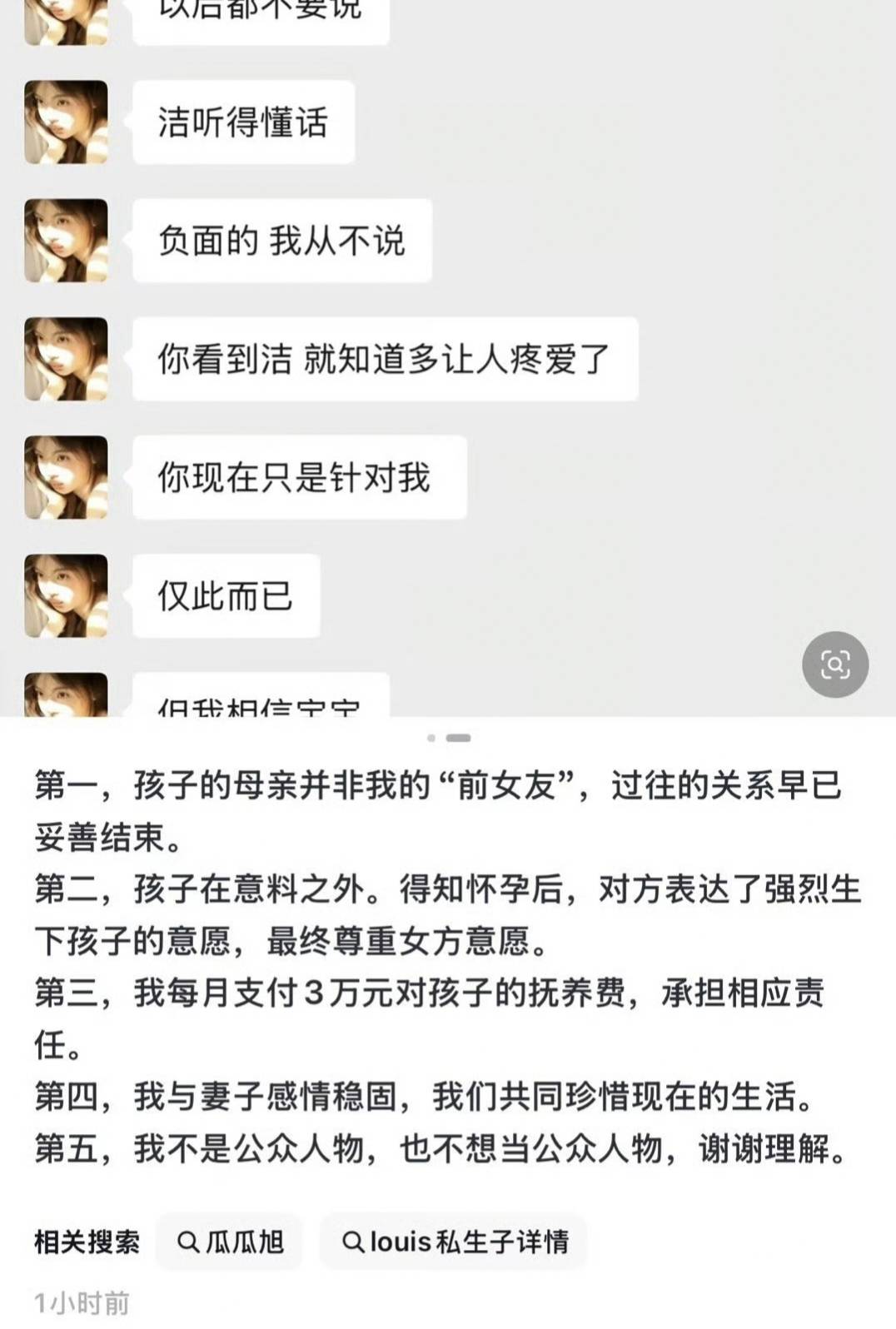Tap the image page indicator dots
This screenshot has height=1329, width=896.
tap(449, 738)
